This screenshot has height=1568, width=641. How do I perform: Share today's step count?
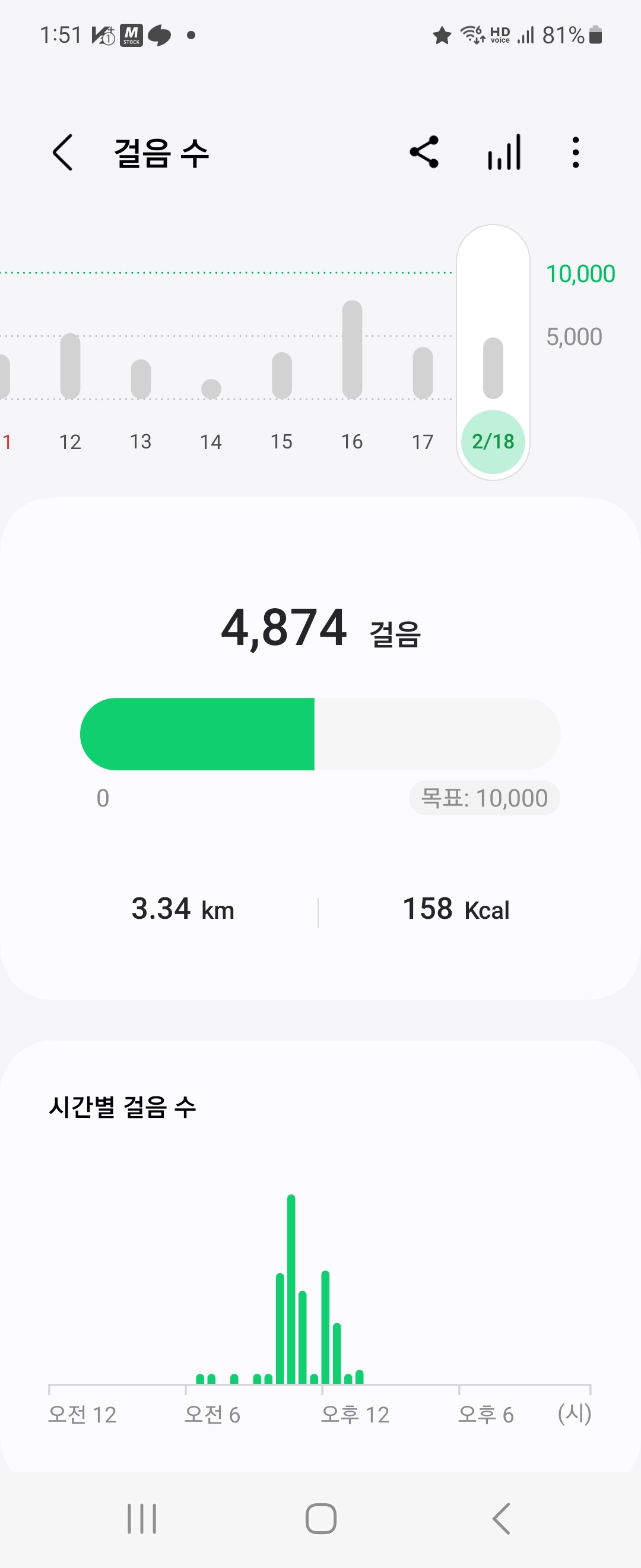(x=424, y=152)
